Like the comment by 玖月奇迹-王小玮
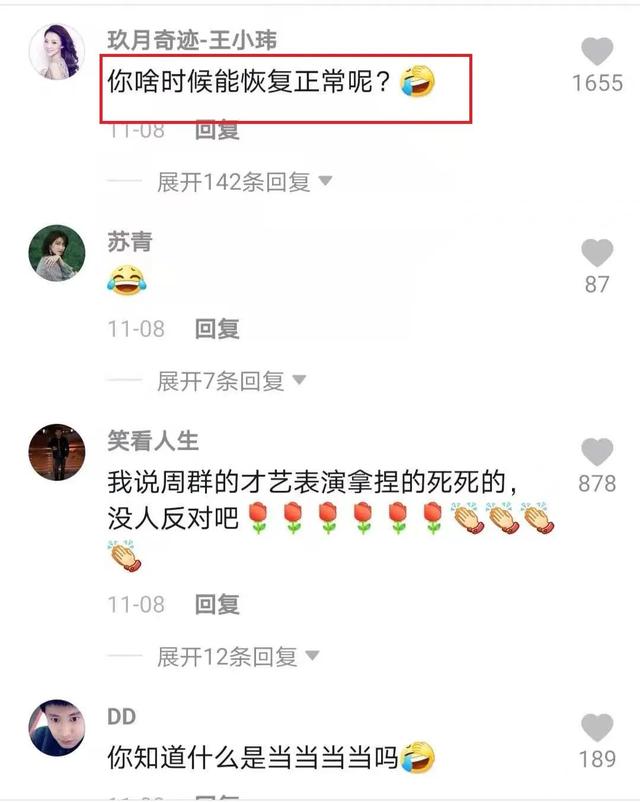Image resolution: width=640 pixels, height=802 pixels. pyautogui.click(x=597, y=53)
